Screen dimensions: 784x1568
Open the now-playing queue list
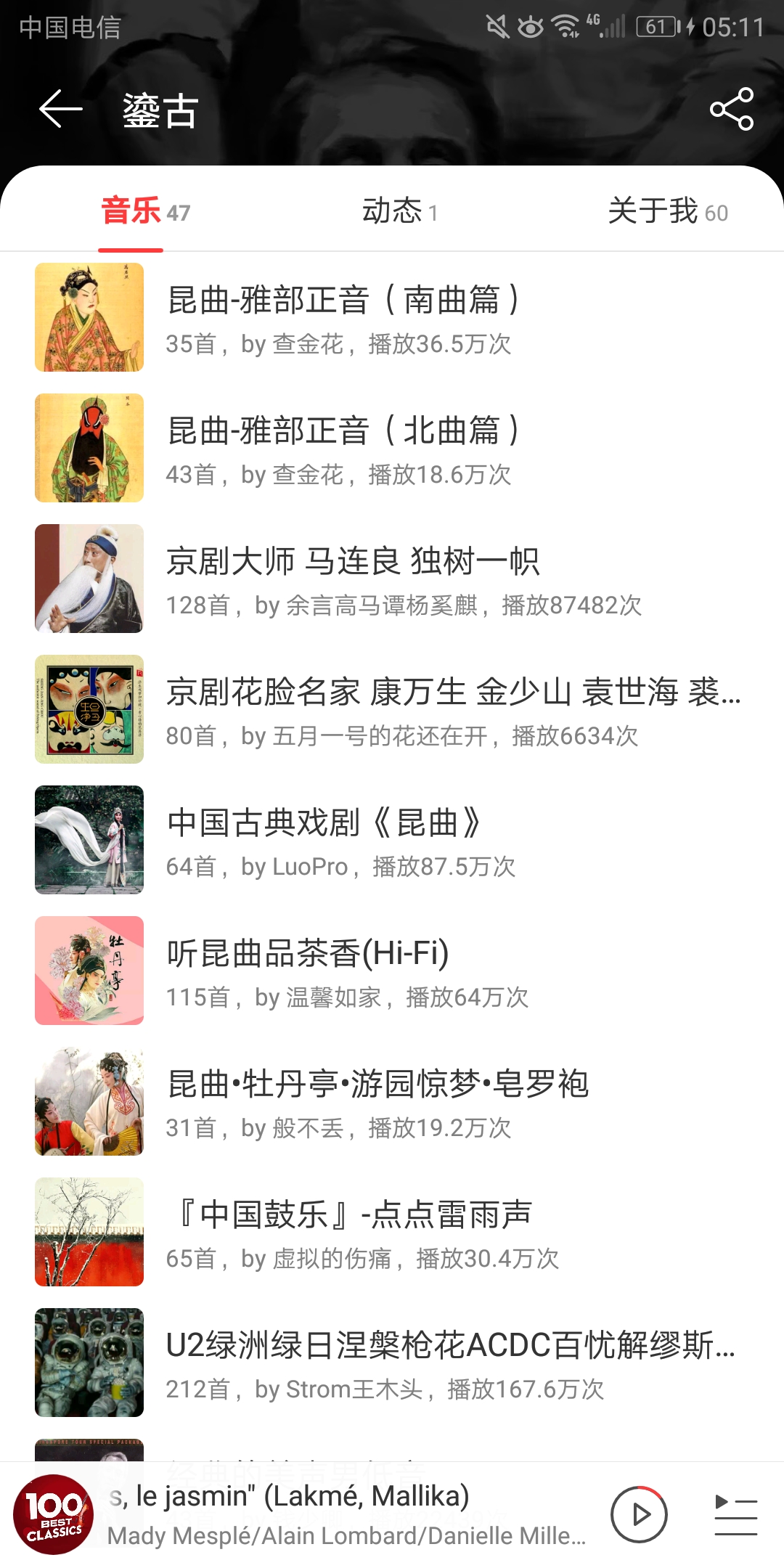[735, 1515]
